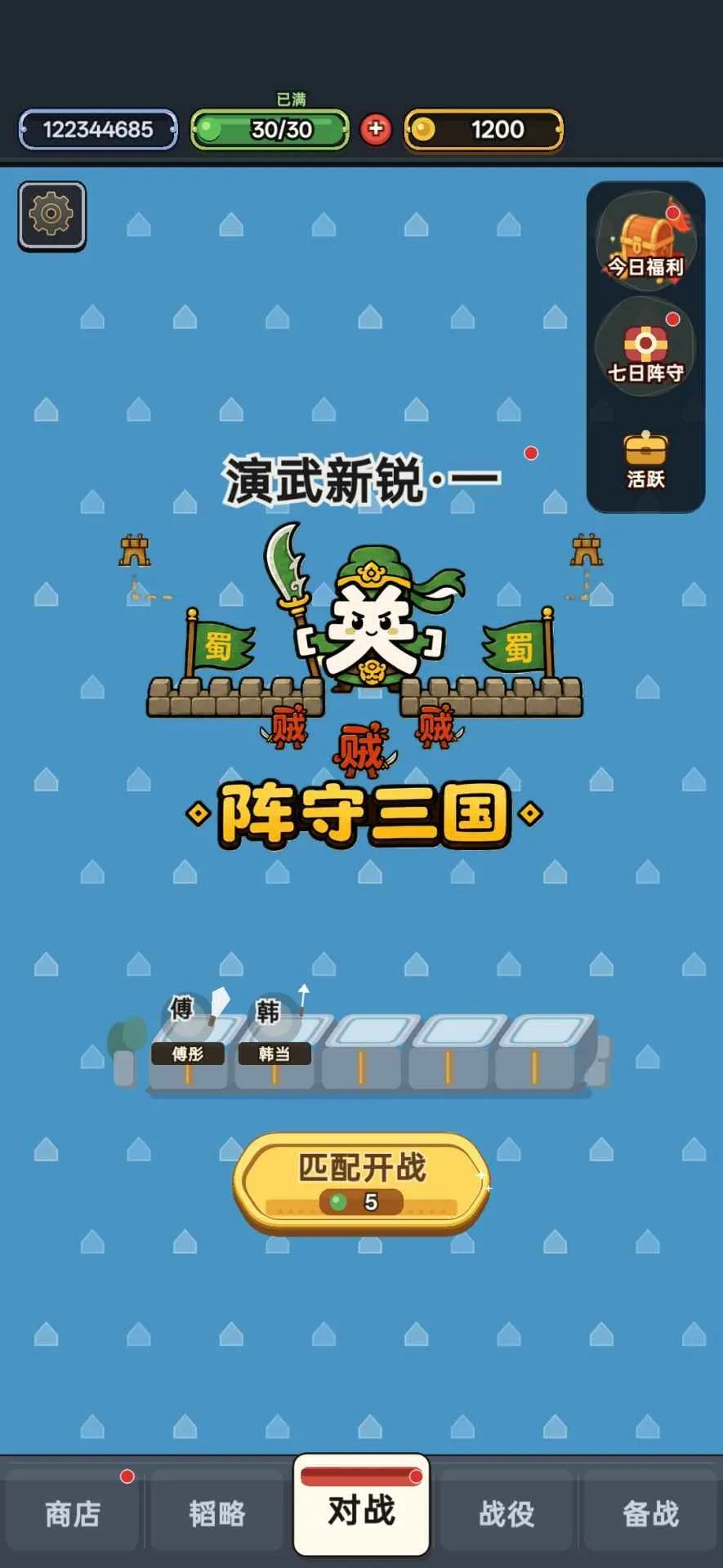The image size is (723, 1568).
Task: Select the 对战 tab
Action: 361,1506
